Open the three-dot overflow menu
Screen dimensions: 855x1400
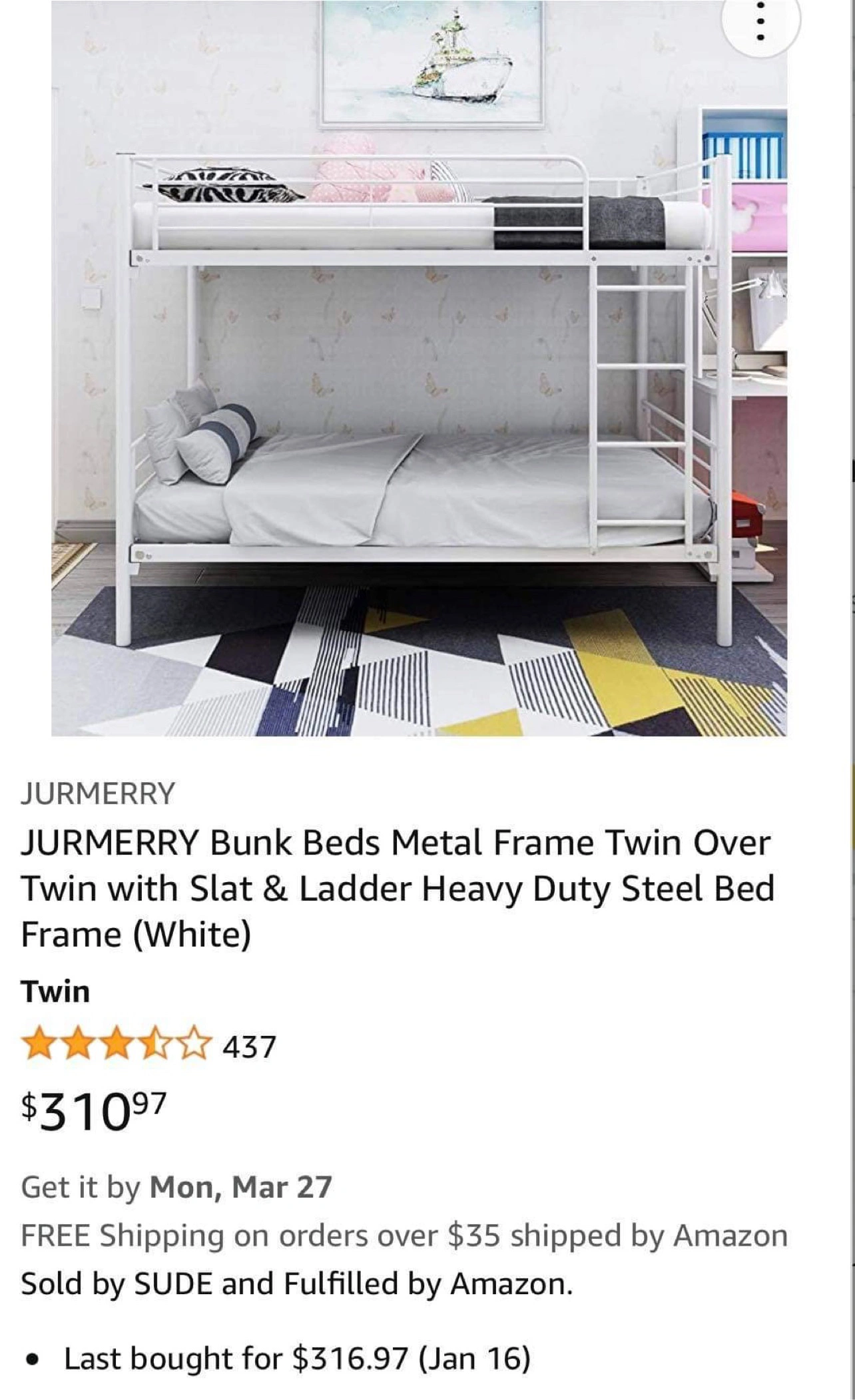[761, 28]
